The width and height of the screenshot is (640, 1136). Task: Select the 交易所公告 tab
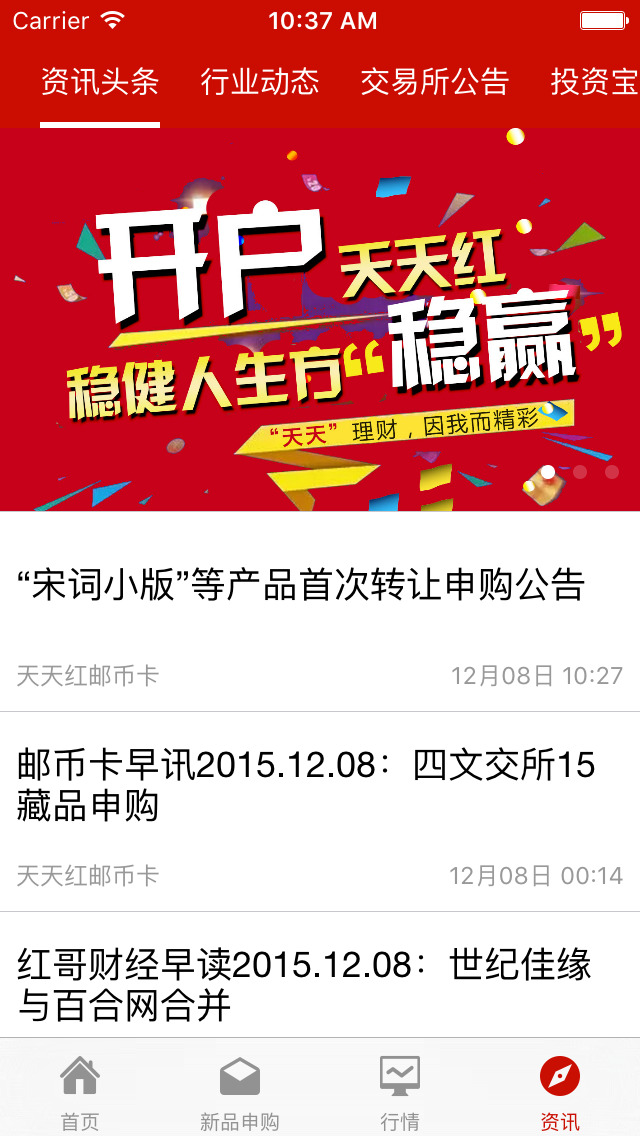pyautogui.click(x=434, y=82)
